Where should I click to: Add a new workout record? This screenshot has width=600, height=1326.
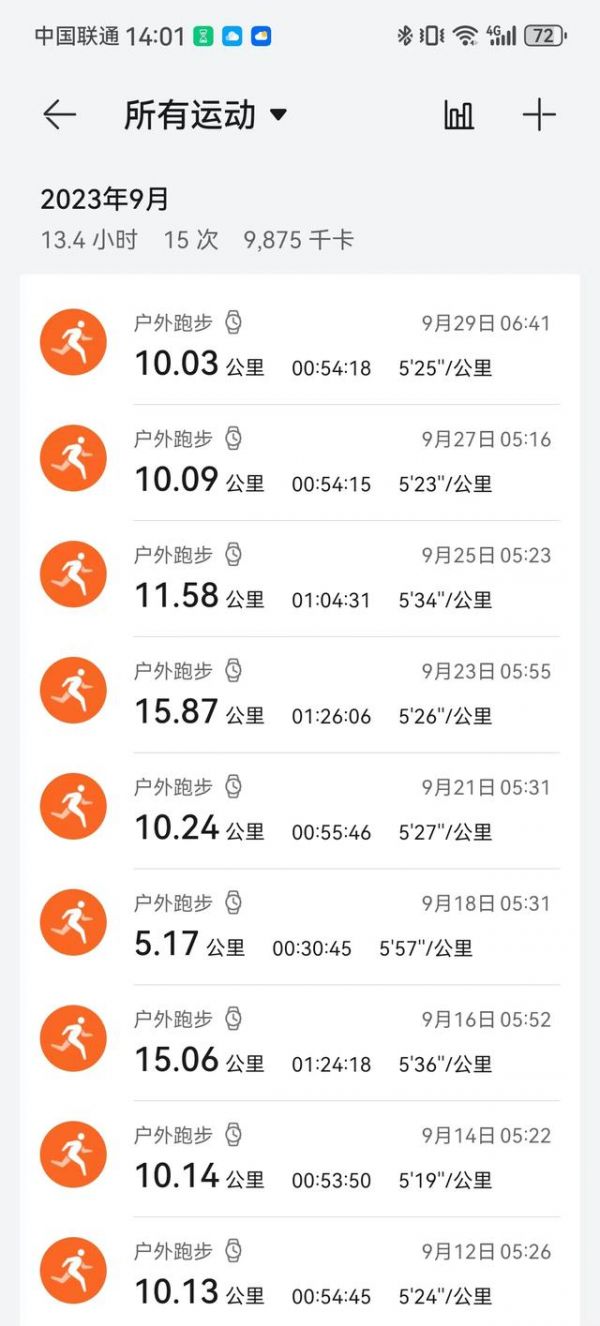pos(539,115)
